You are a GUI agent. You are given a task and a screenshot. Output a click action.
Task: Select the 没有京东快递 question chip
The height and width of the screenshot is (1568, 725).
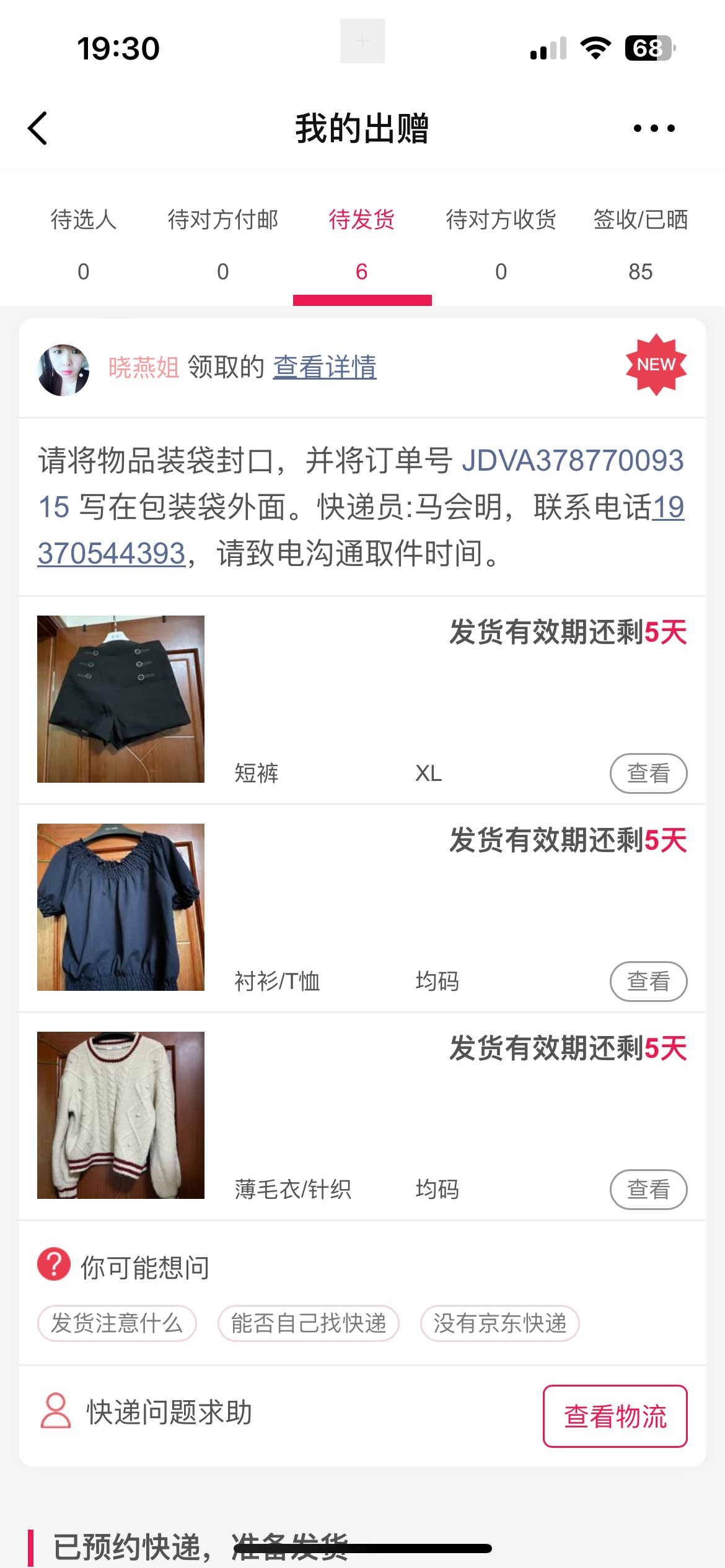coord(499,1323)
